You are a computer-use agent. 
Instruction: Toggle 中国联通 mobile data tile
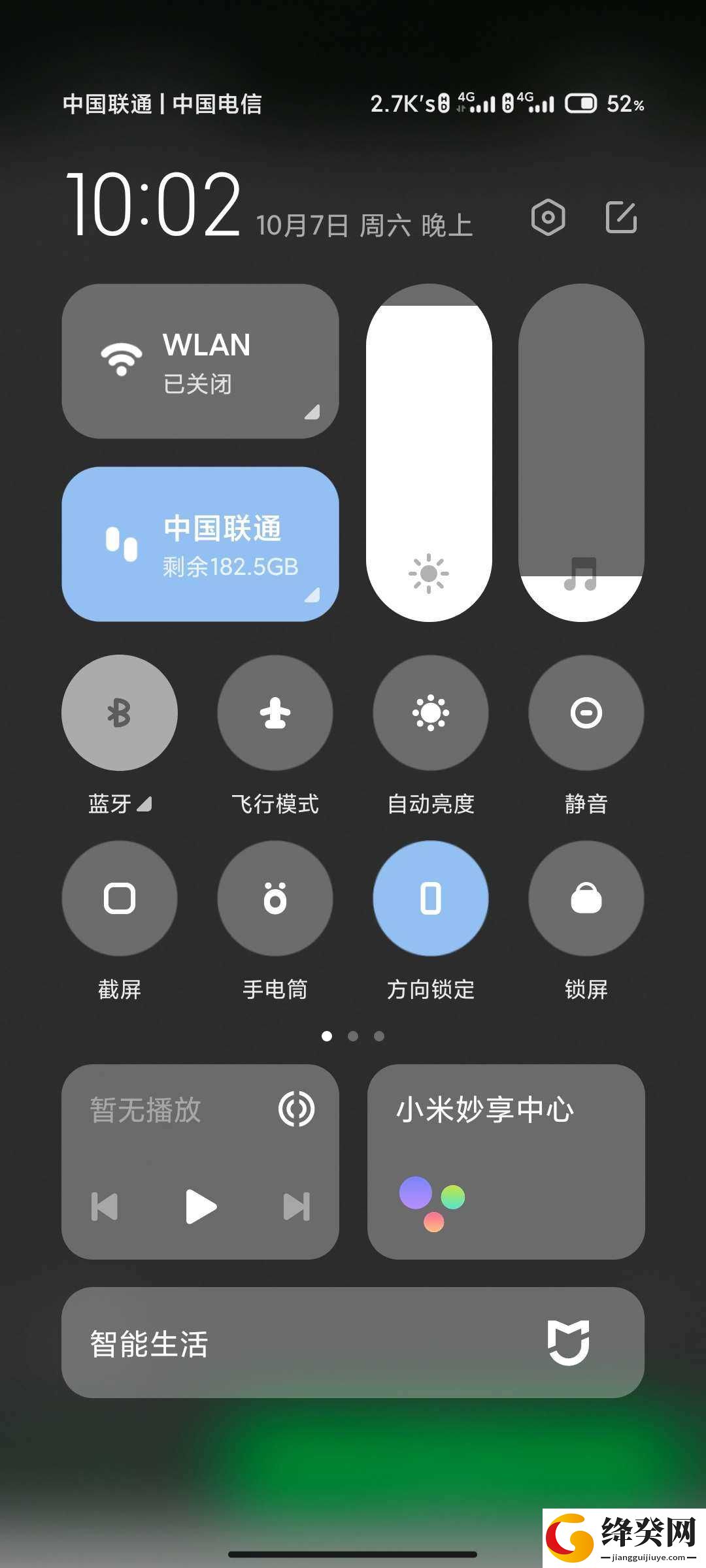pyautogui.click(x=200, y=544)
